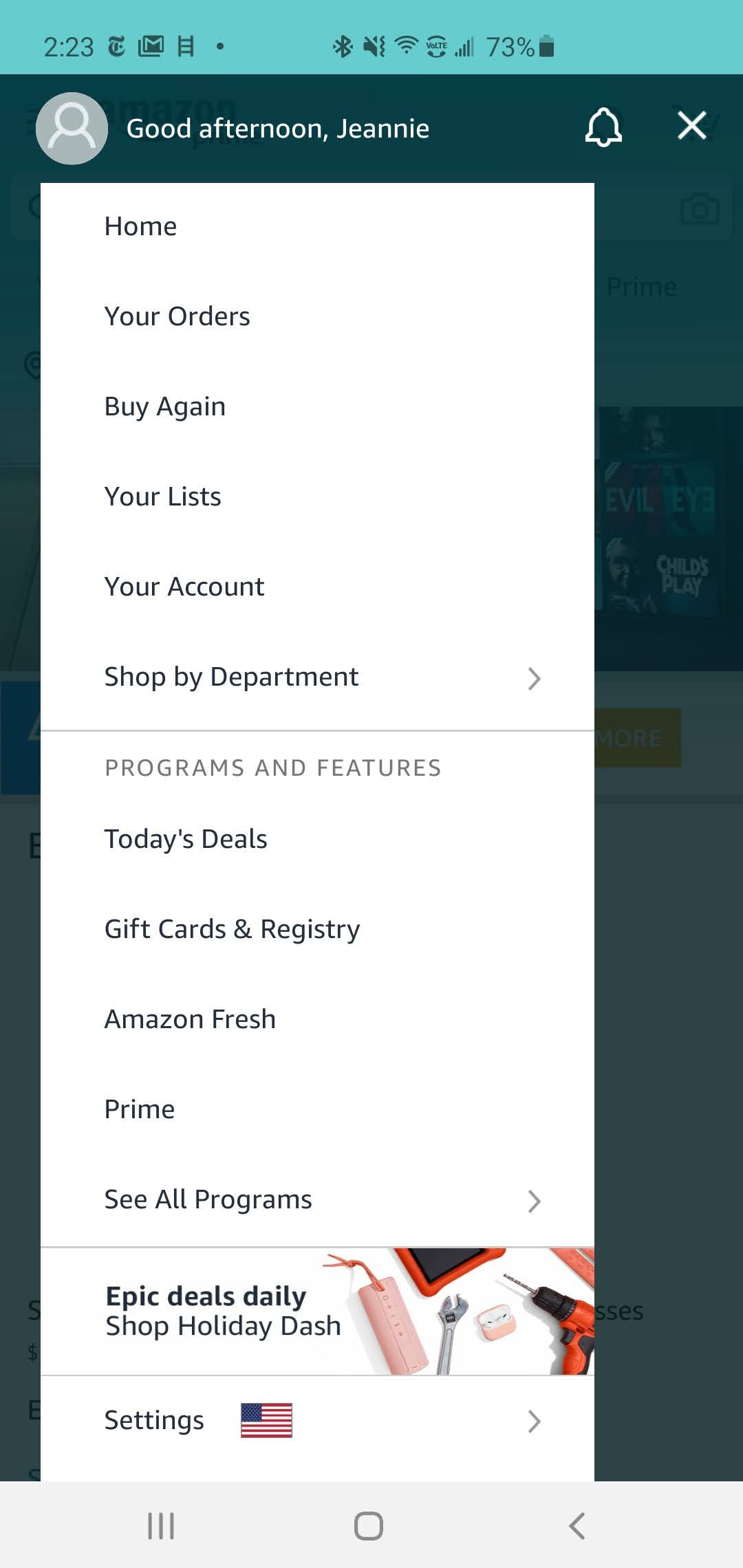Screen dimensions: 743x1568
Task: Open Settings with country flag
Action: click(316, 1421)
